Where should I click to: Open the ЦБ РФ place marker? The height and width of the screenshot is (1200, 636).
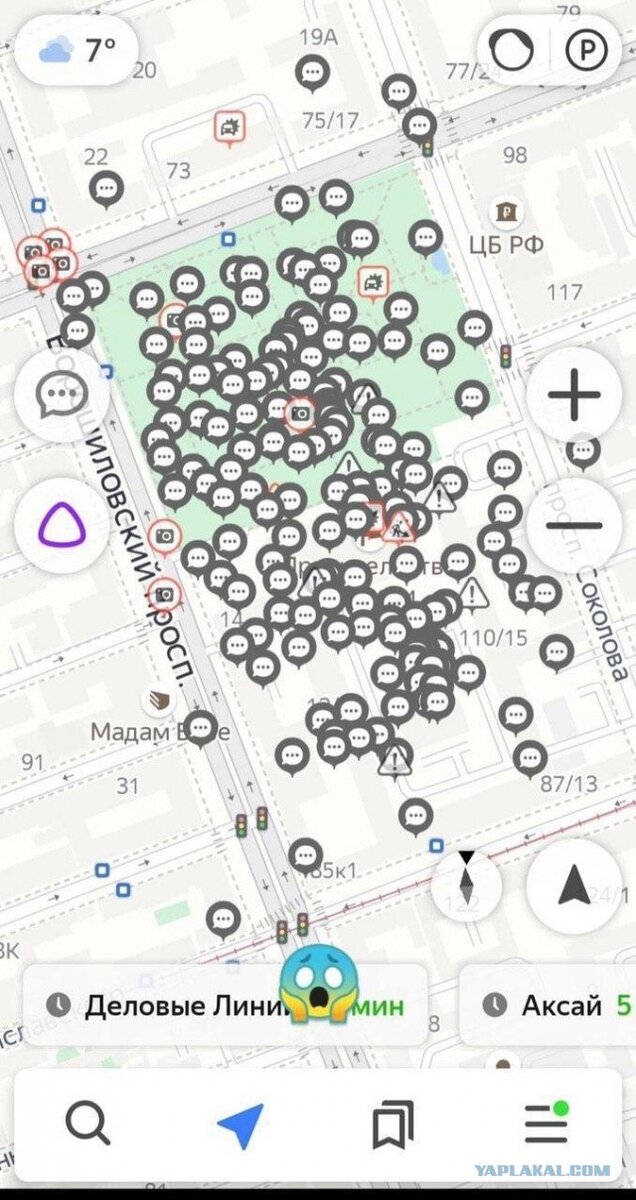pos(509,213)
